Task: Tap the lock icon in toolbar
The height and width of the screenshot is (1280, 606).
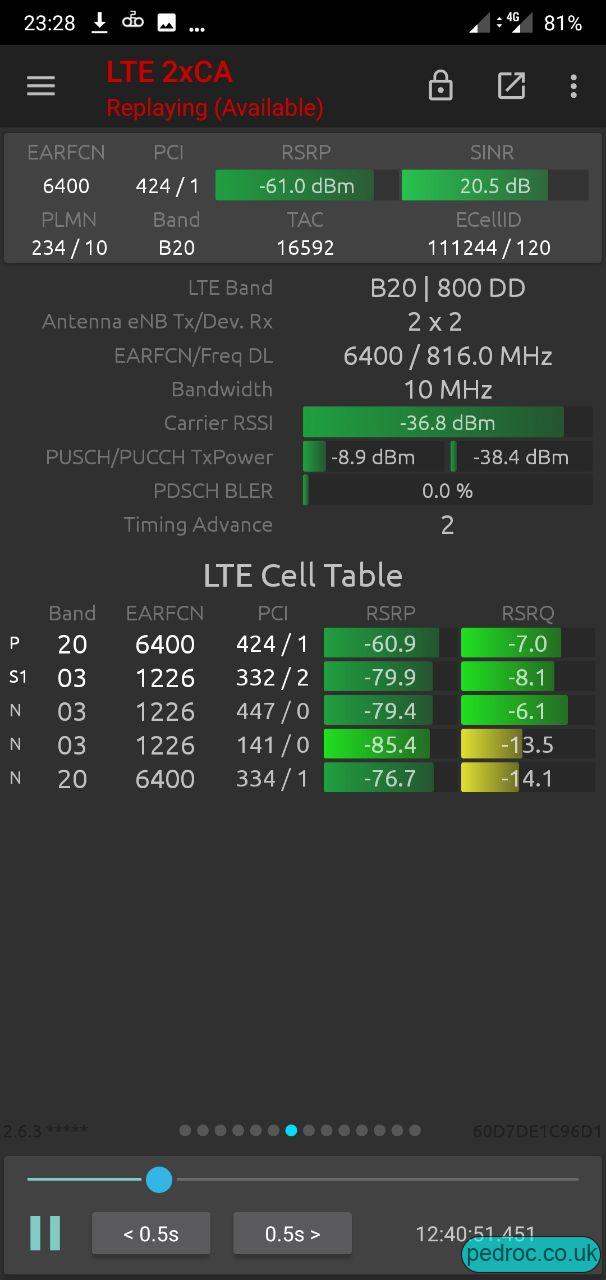Action: click(x=440, y=86)
